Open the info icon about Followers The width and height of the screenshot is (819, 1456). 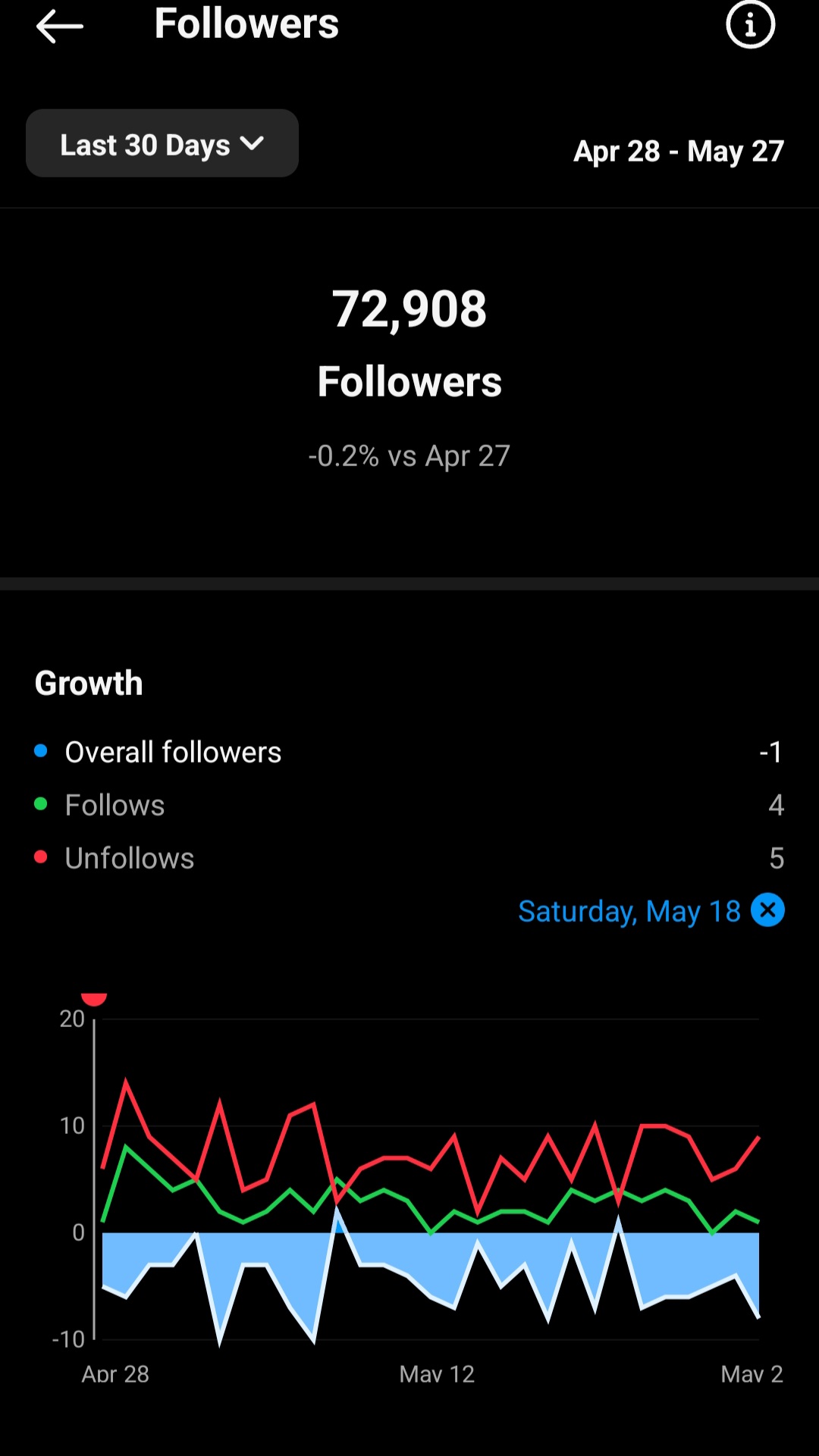(750, 25)
